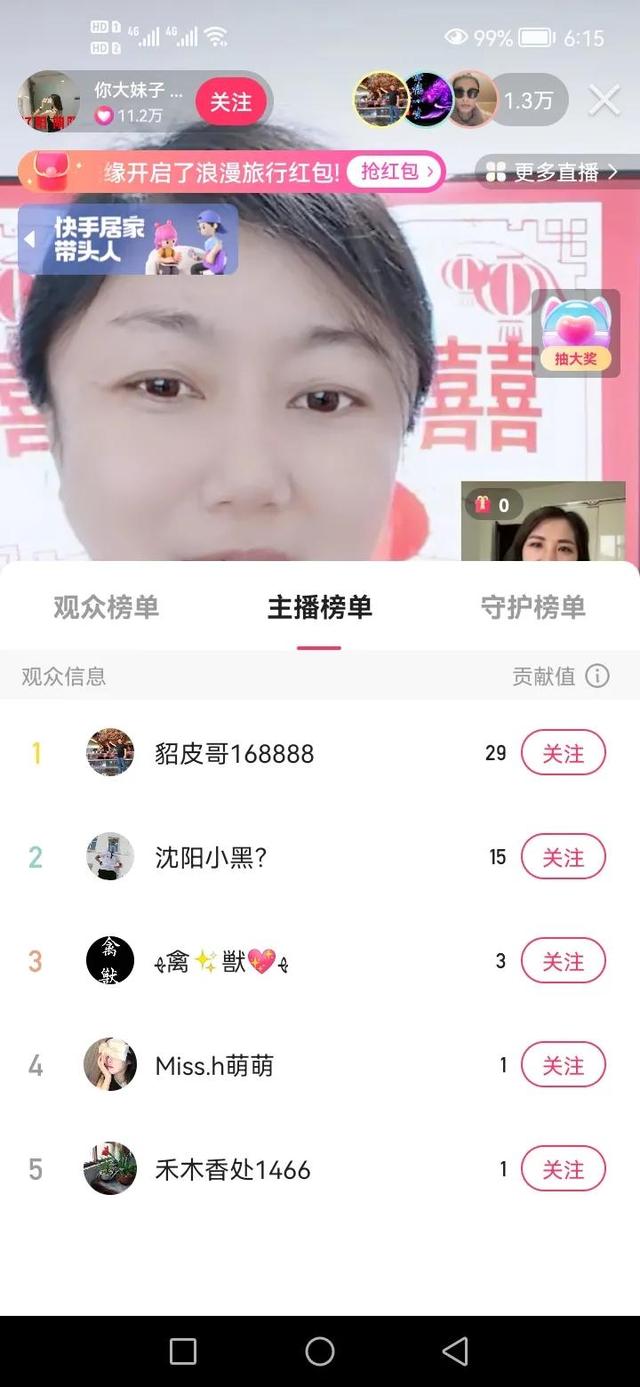This screenshot has height=1387, width=640.
Task: Grab the red packet with 抢红包
Action: click(397, 172)
